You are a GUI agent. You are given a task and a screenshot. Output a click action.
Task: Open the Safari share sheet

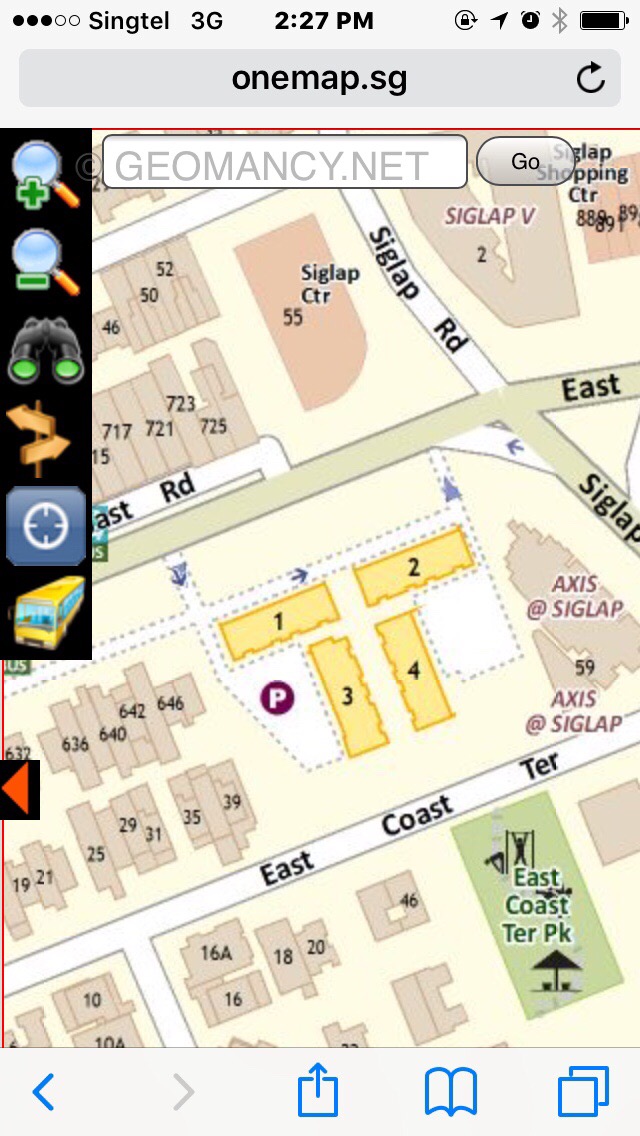pyautogui.click(x=317, y=1090)
